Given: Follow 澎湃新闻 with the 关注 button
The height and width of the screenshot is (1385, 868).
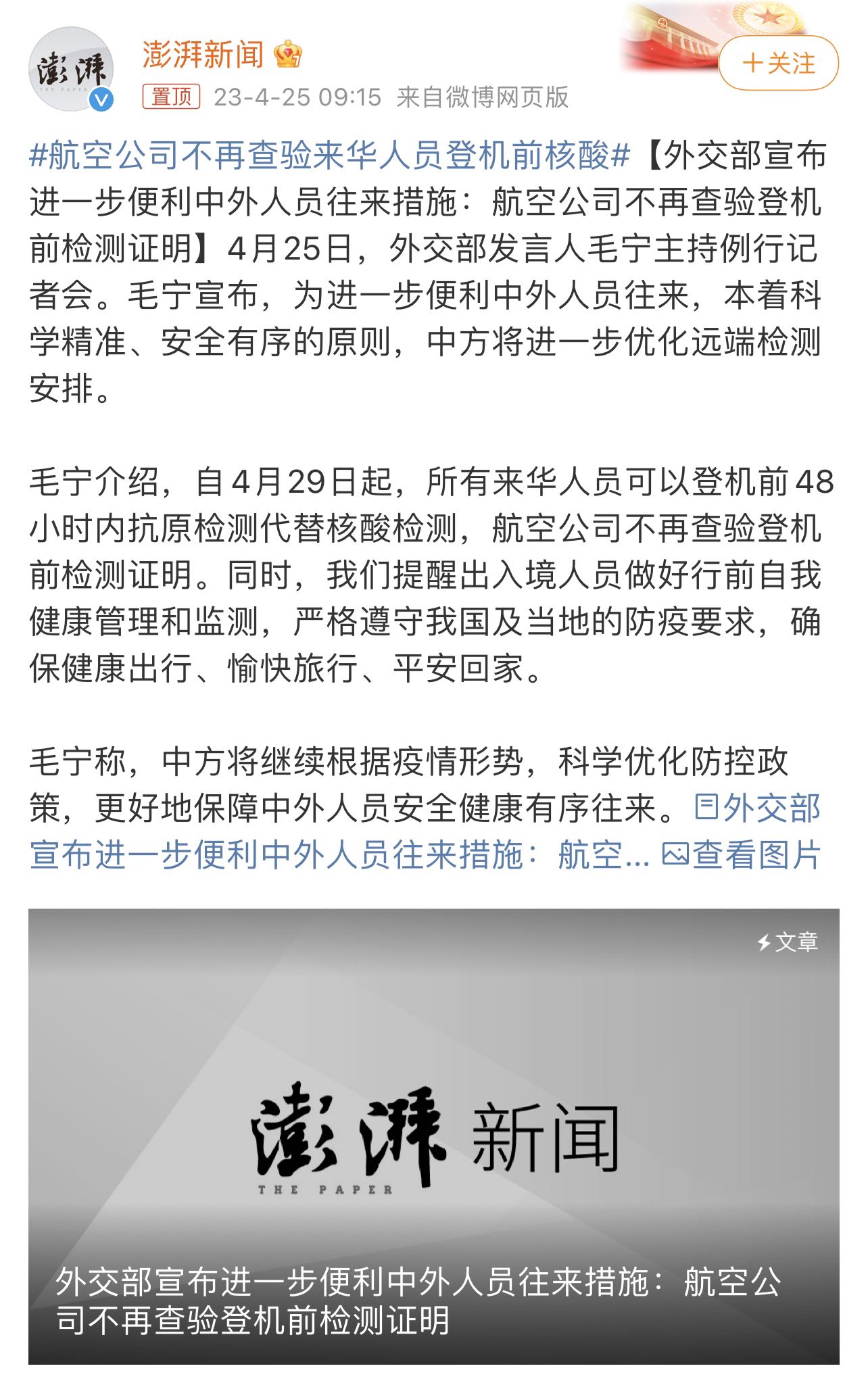Looking at the screenshot, I should (778, 64).
